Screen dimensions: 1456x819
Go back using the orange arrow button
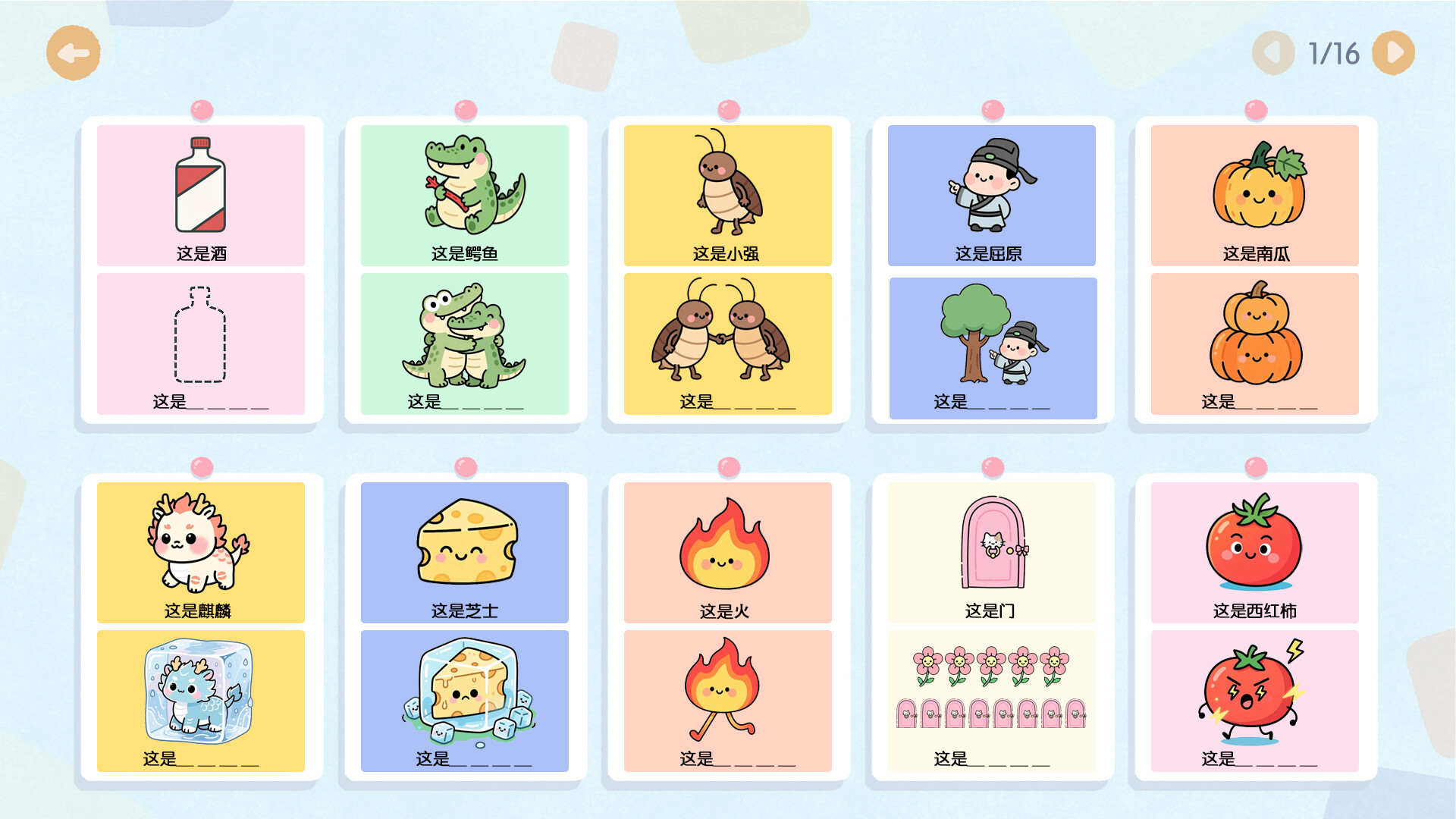[74, 53]
